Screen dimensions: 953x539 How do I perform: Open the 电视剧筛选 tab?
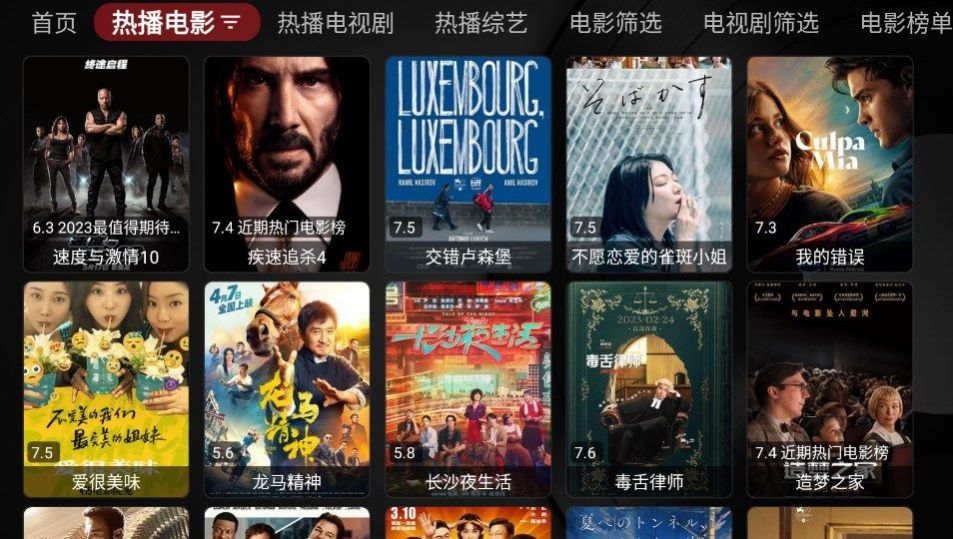click(x=761, y=23)
